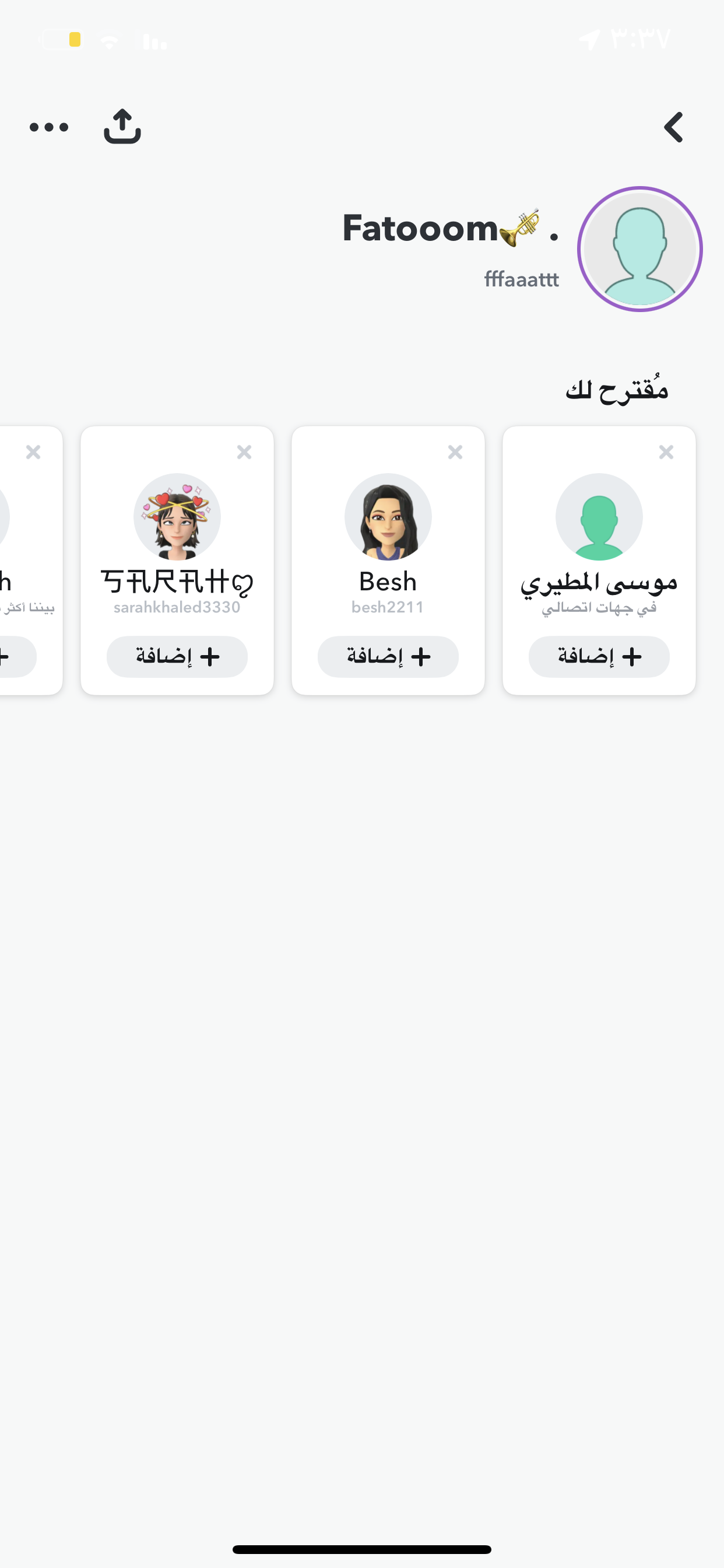Dismiss the sarahkhaled3330 suggestion card
Image resolution: width=724 pixels, height=1568 pixels.
click(244, 452)
